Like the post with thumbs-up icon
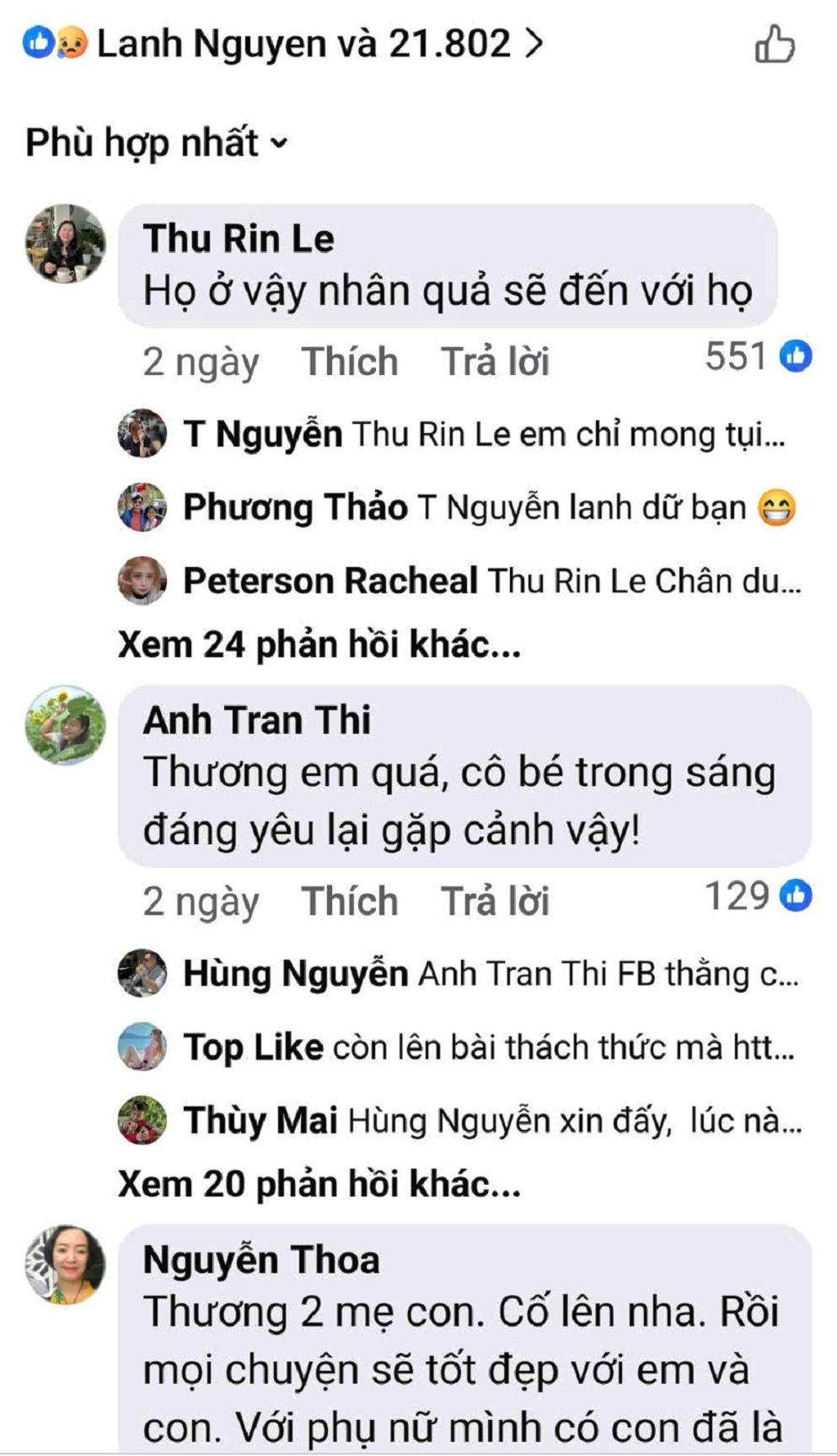The width and height of the screenshot is (837, 1456). [x=774, y=44]
